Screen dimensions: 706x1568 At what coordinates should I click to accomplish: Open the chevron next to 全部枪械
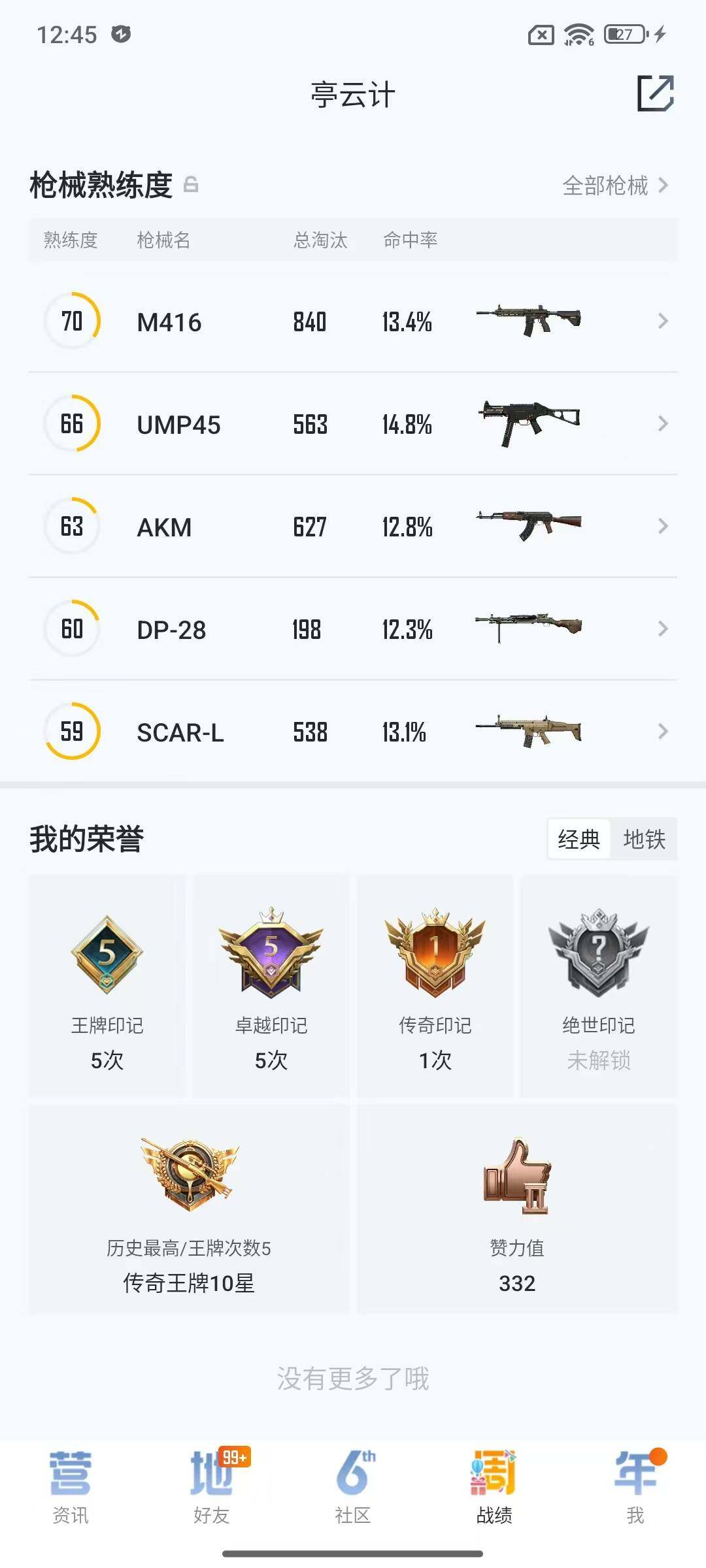click(665, 186)
